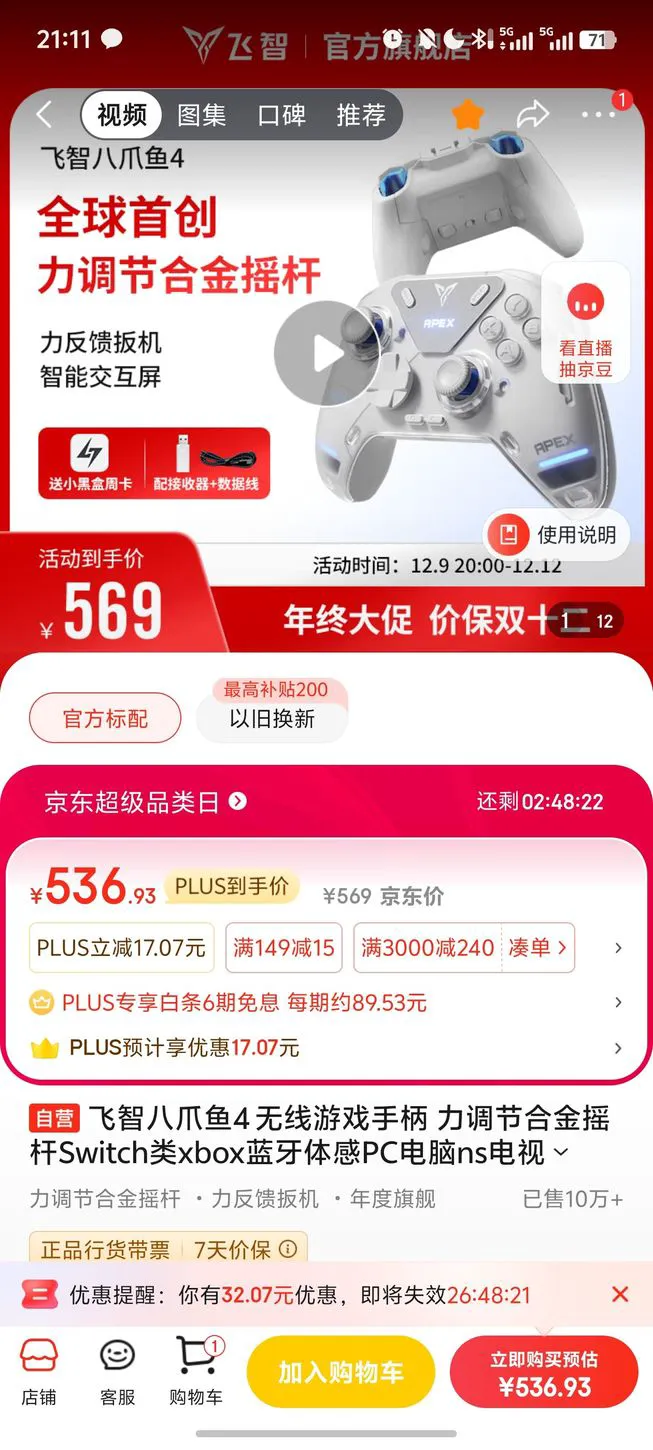Tap the favorite star icon

pos(467,115)
